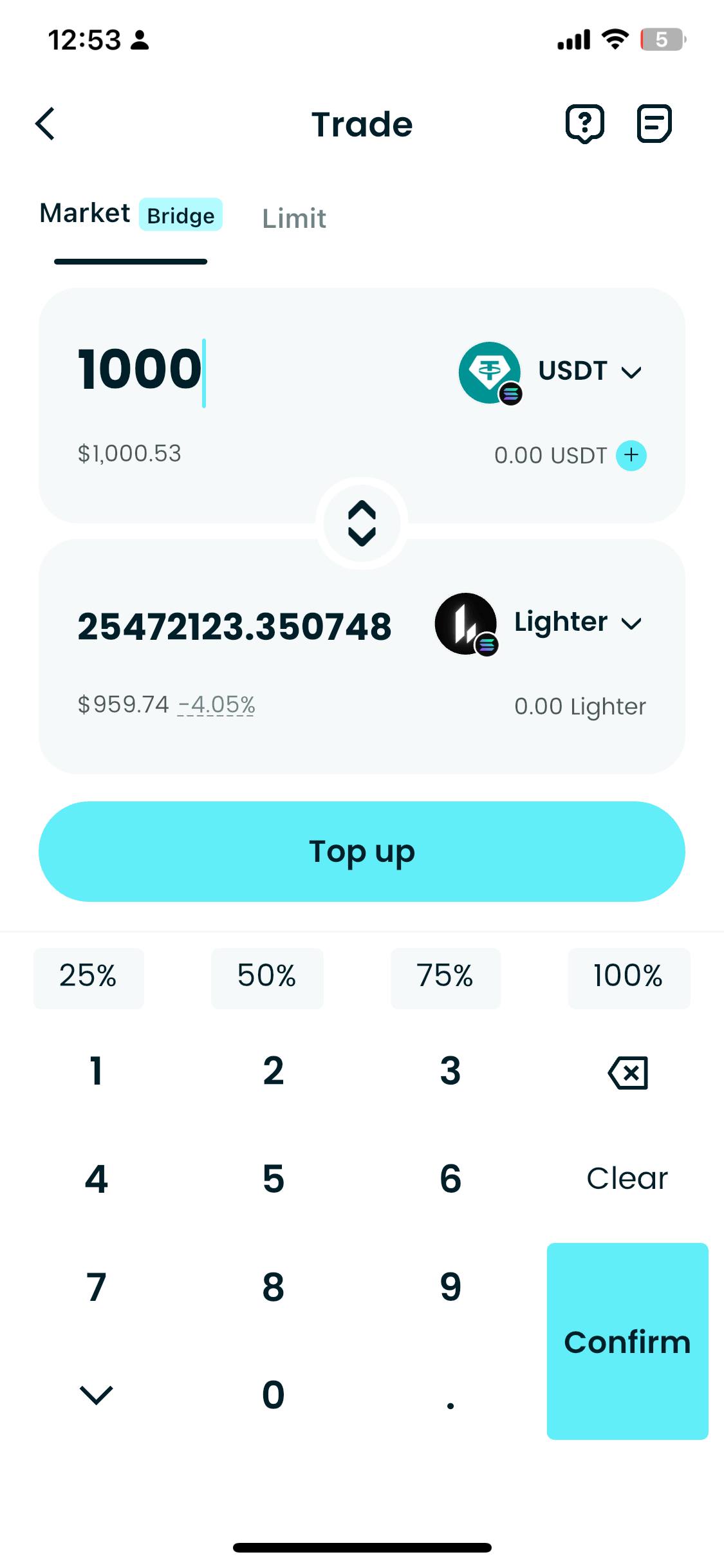724x1568 pixels.
Task: Select the 50% amount preset
Action: [266, 977]
